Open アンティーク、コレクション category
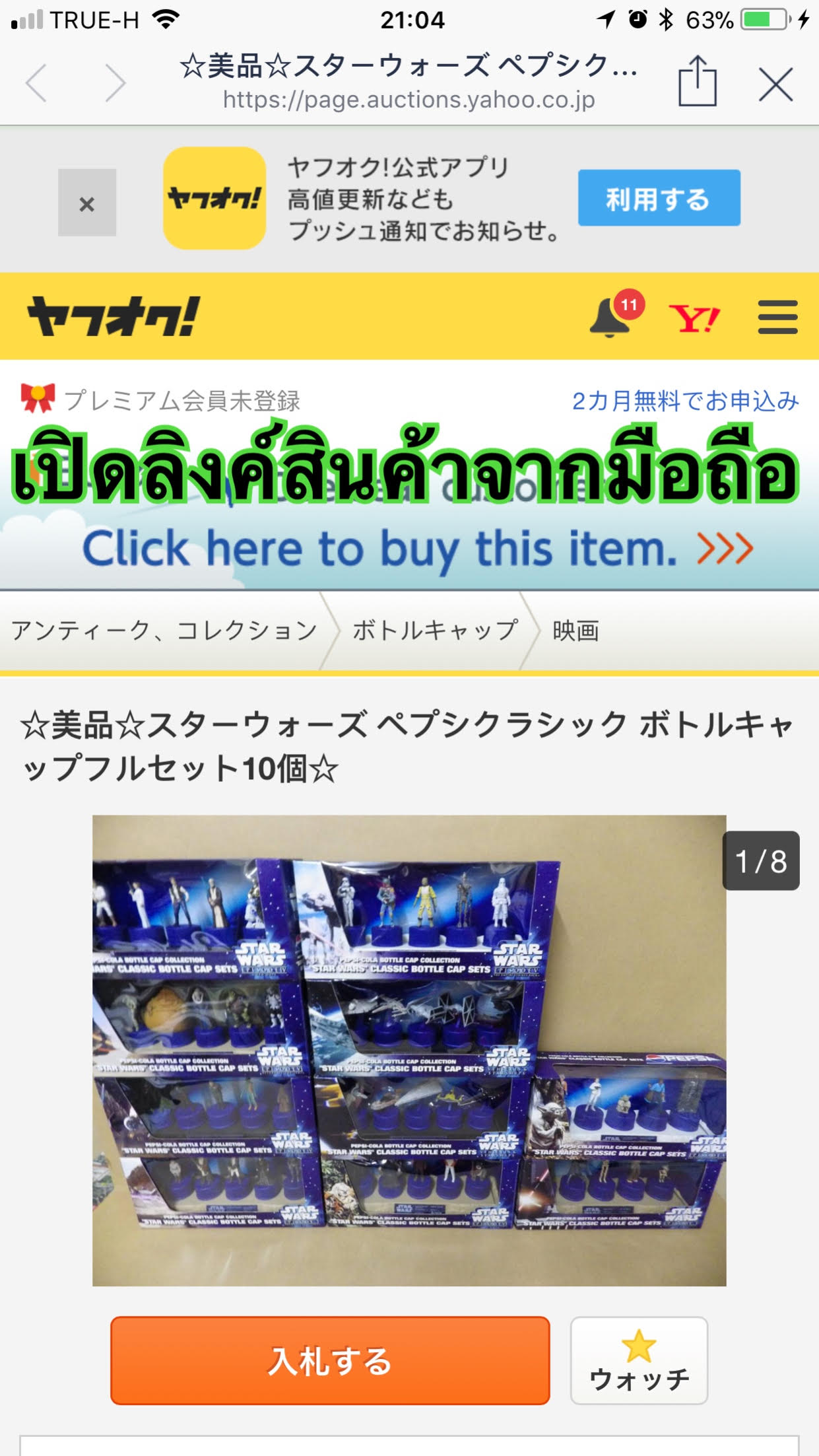 point(164,631)
